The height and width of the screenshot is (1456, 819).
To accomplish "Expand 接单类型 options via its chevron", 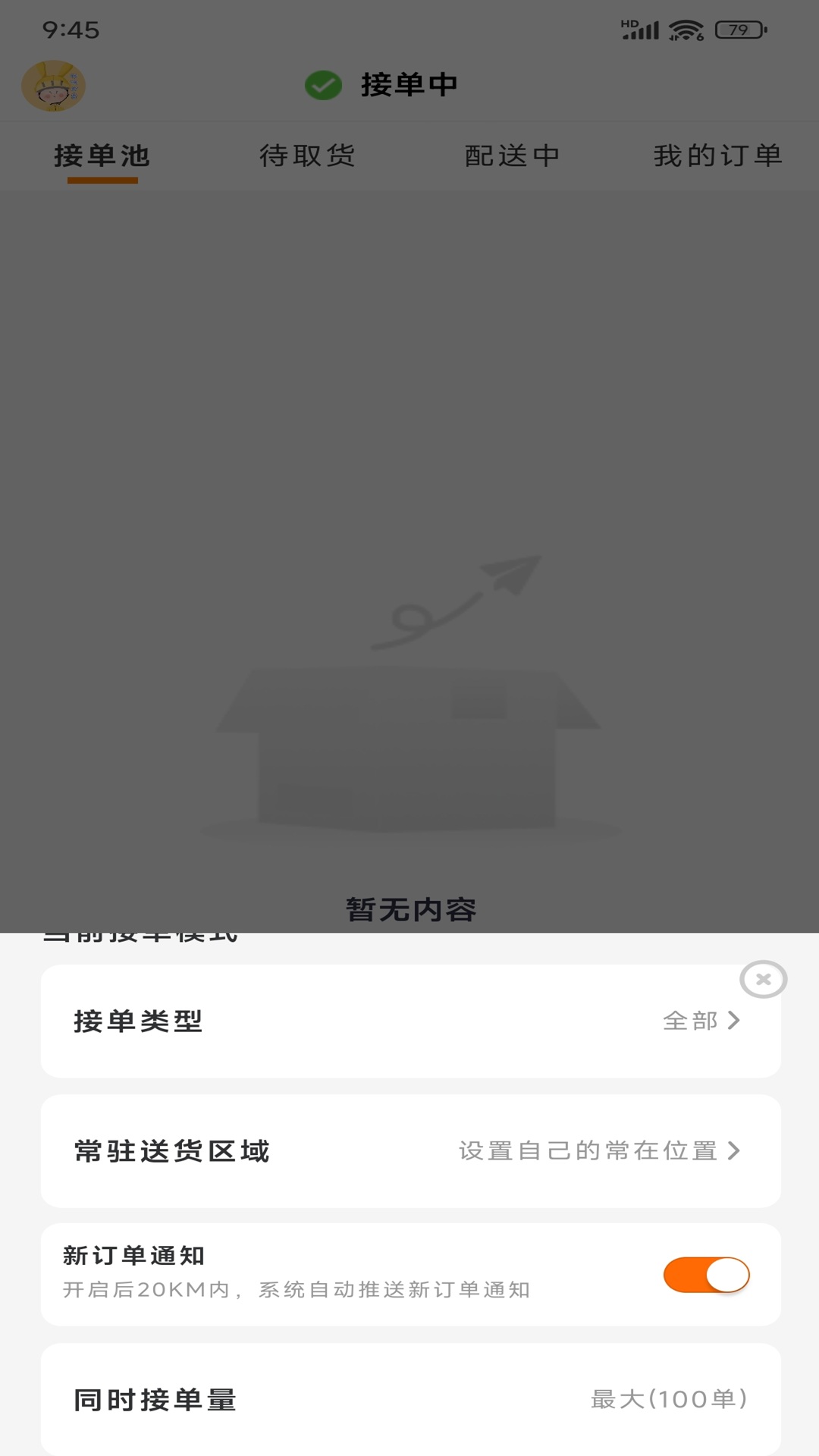I will click(x=733, y=1020).
